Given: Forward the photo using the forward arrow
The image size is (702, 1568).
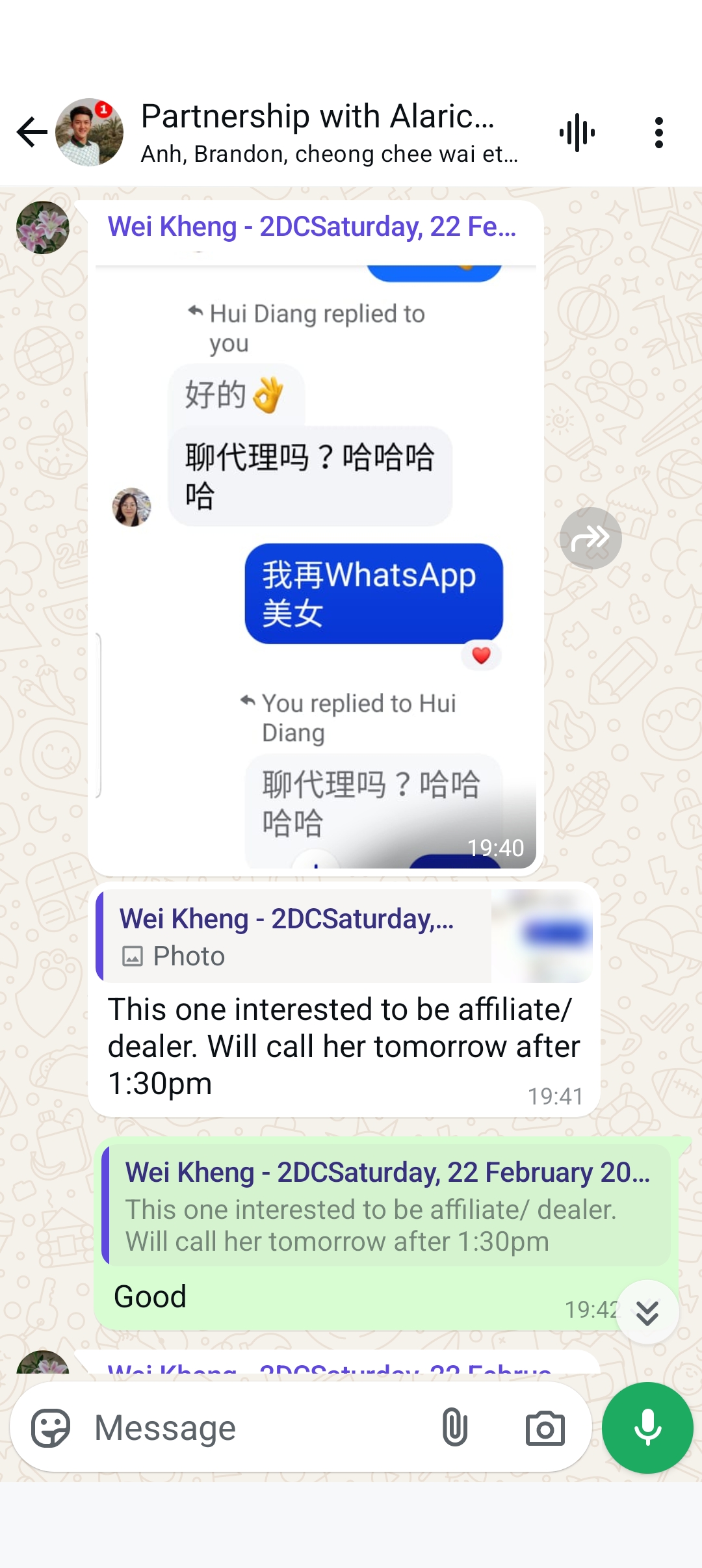Looking at the screenshot, I should tap(590, 538).
